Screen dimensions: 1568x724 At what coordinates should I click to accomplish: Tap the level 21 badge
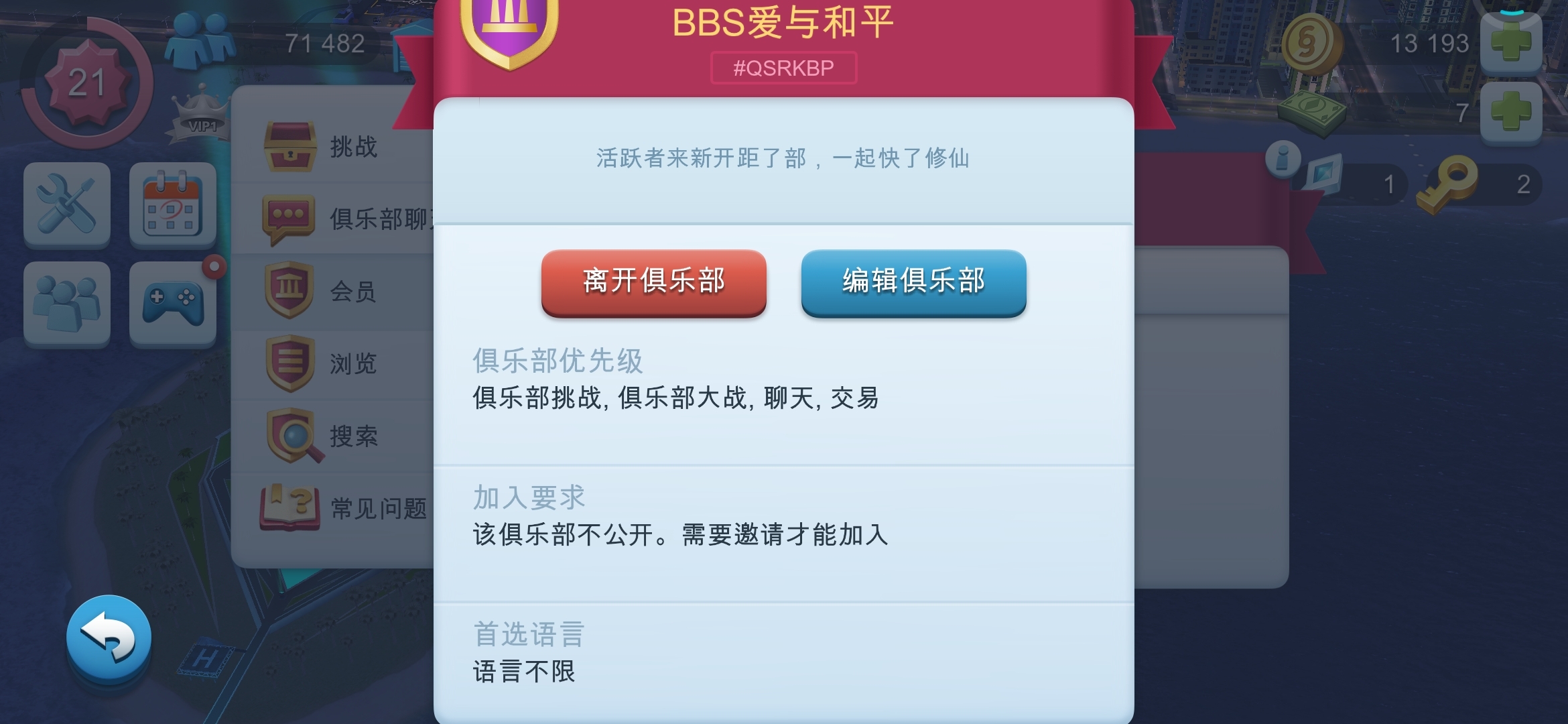pyautogui.click(x=86, y=83)
